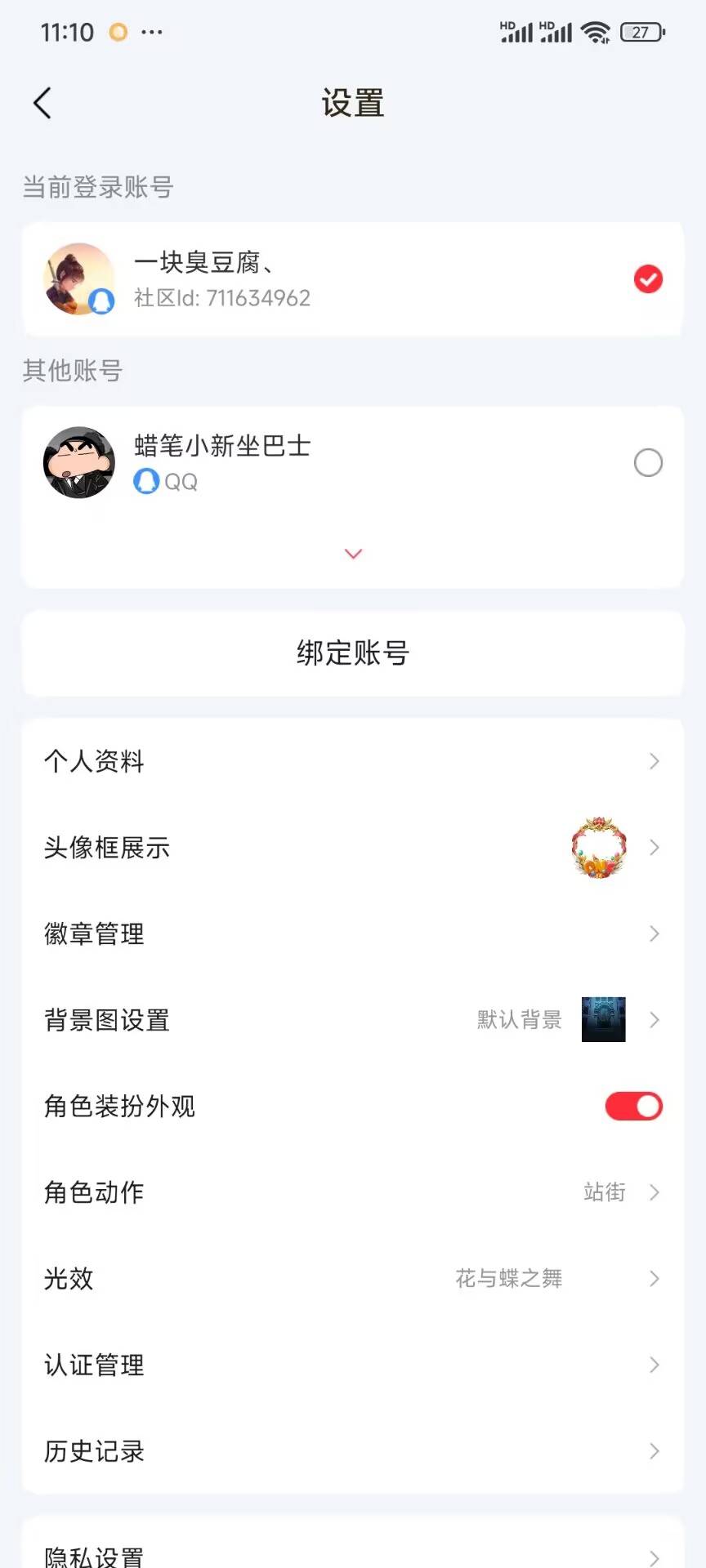Disable the 角色装扮外观 switch
Viewport: 706px width, 1568px height.
pyautogui.click(x=633, y=1106)
